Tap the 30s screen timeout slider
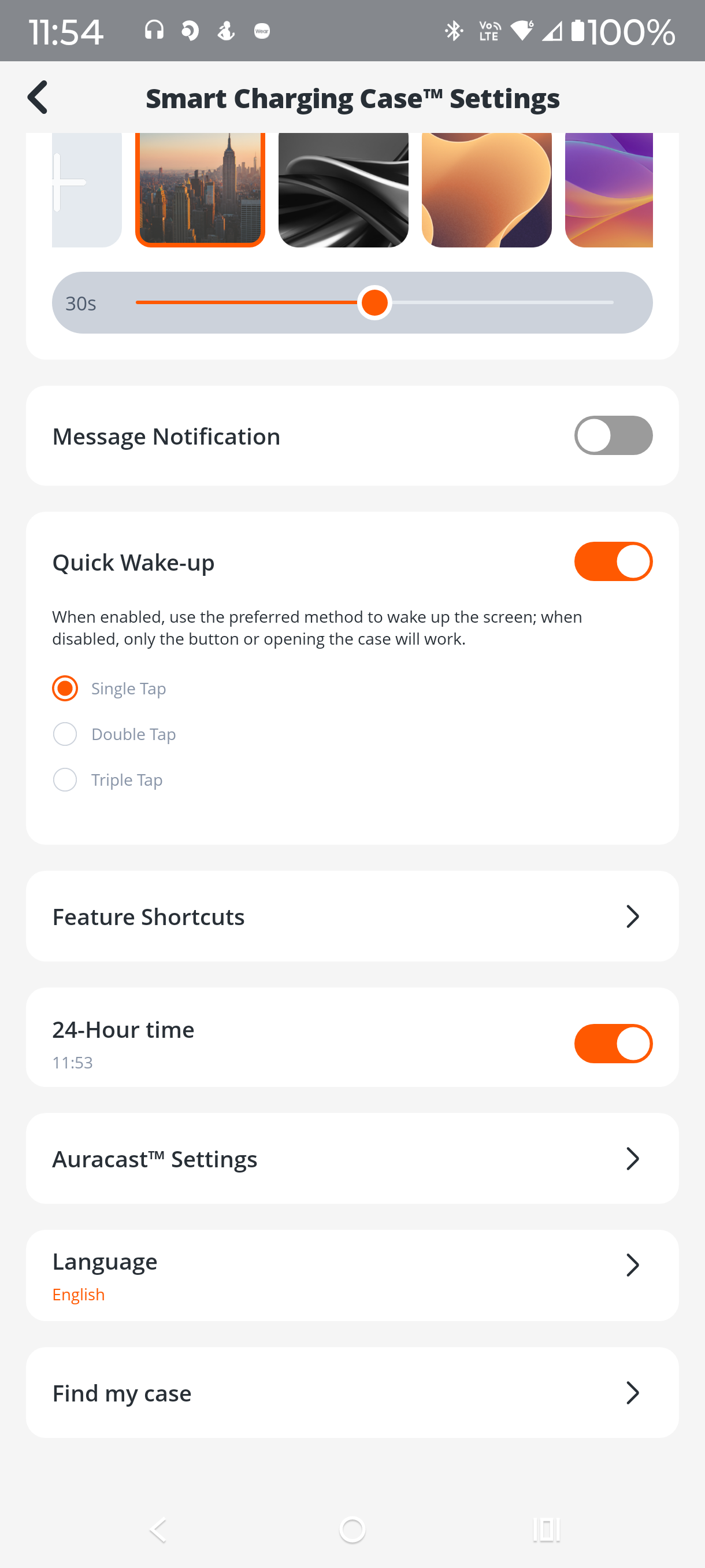Screen dimensions: 705x1568 coord(374,302)
